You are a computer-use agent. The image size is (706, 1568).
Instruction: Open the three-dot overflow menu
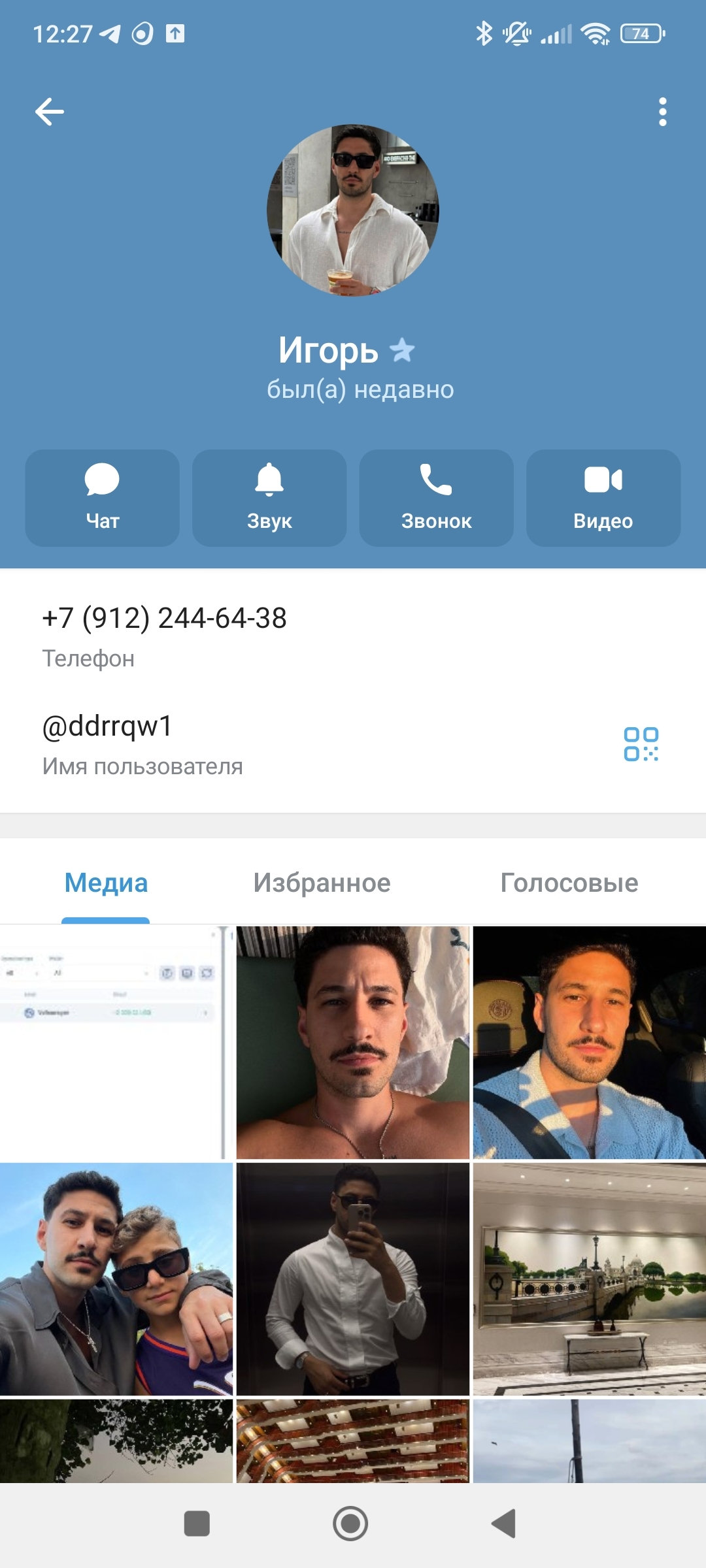(x=662, y=112)
